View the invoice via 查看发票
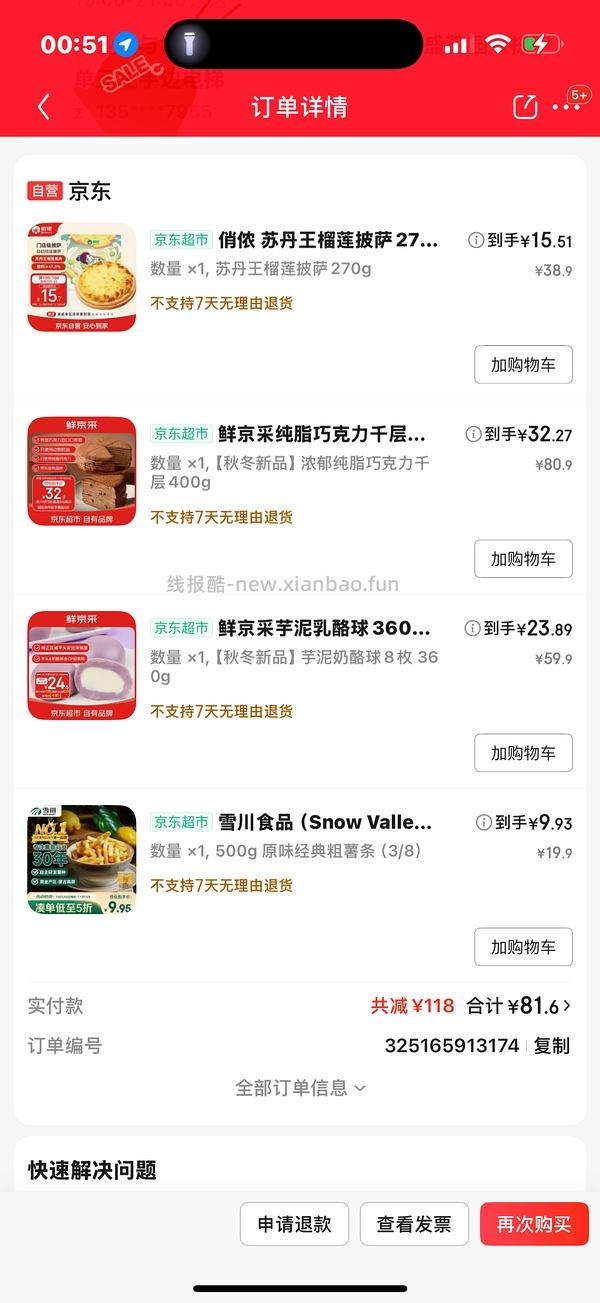This screenshot has height=1303, width=600. pyautogui.click(x=414, y=1224)
